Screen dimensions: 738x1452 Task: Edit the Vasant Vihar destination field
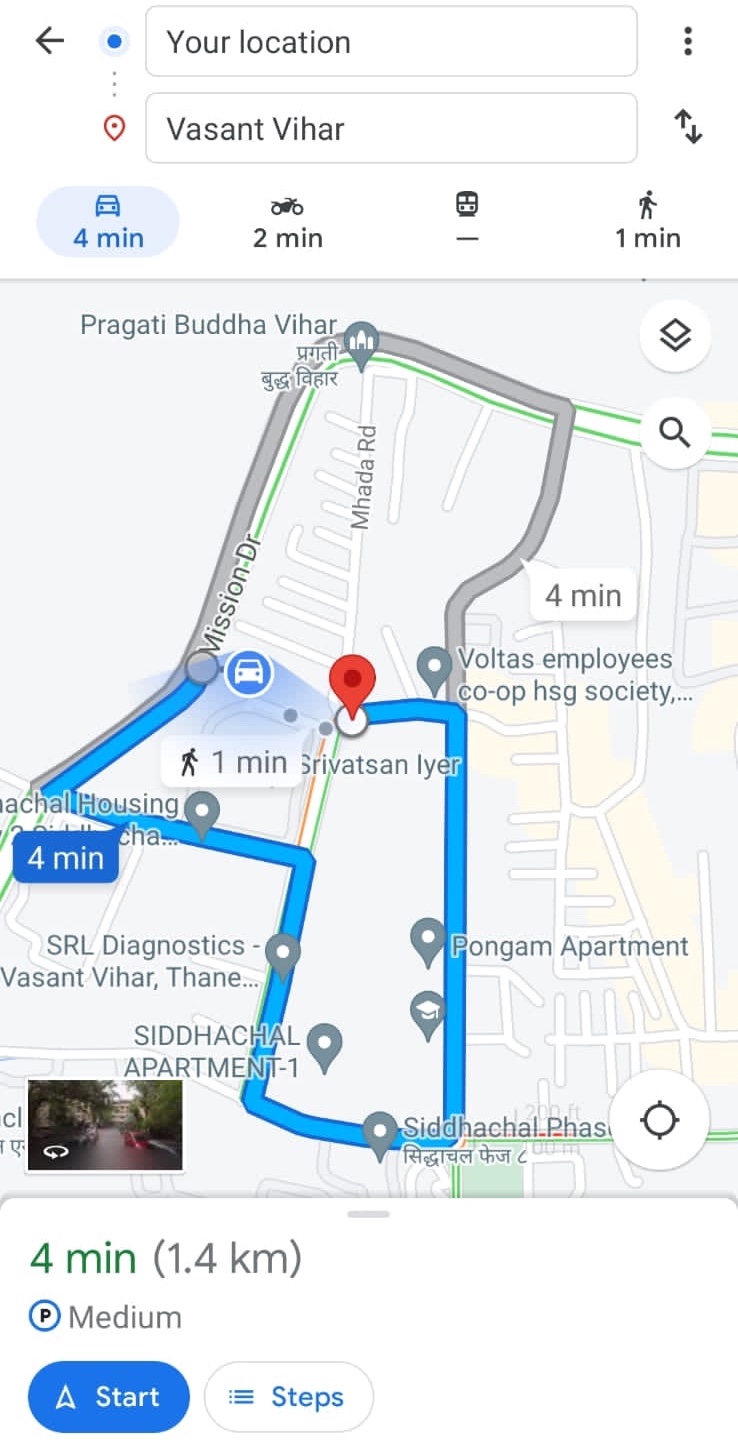(390, 128)
